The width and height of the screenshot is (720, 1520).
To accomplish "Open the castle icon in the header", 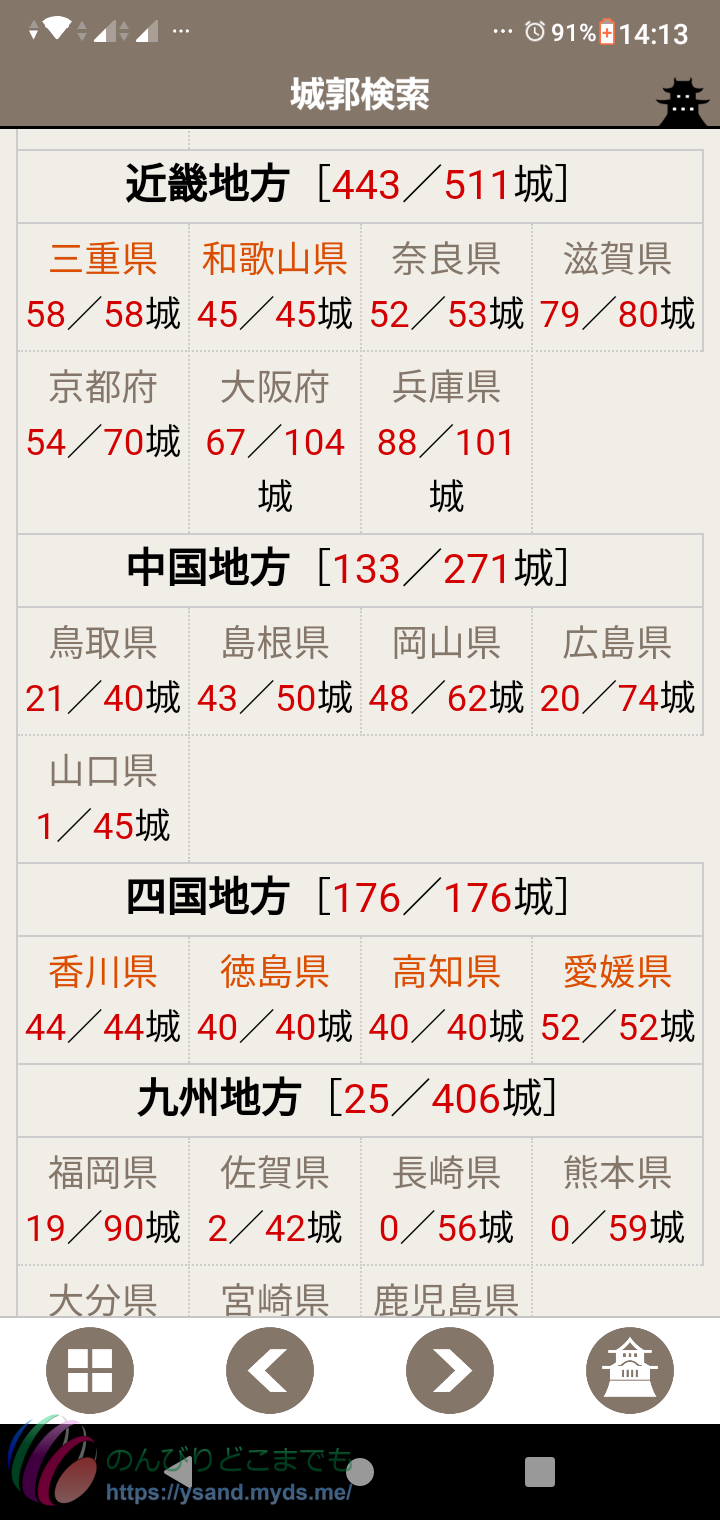I will tap(683, 102).
